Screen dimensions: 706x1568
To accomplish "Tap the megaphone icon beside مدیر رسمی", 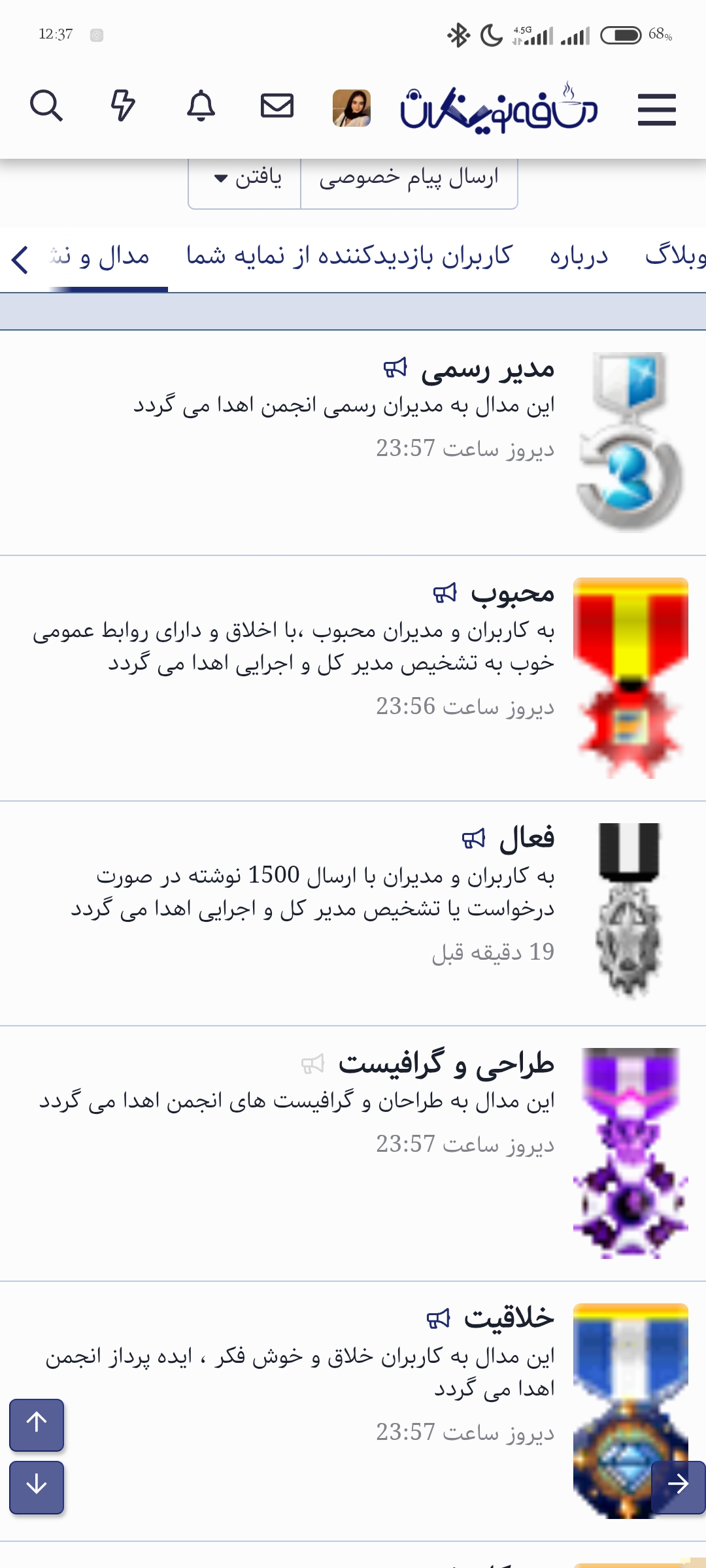I will pos(395,368).
